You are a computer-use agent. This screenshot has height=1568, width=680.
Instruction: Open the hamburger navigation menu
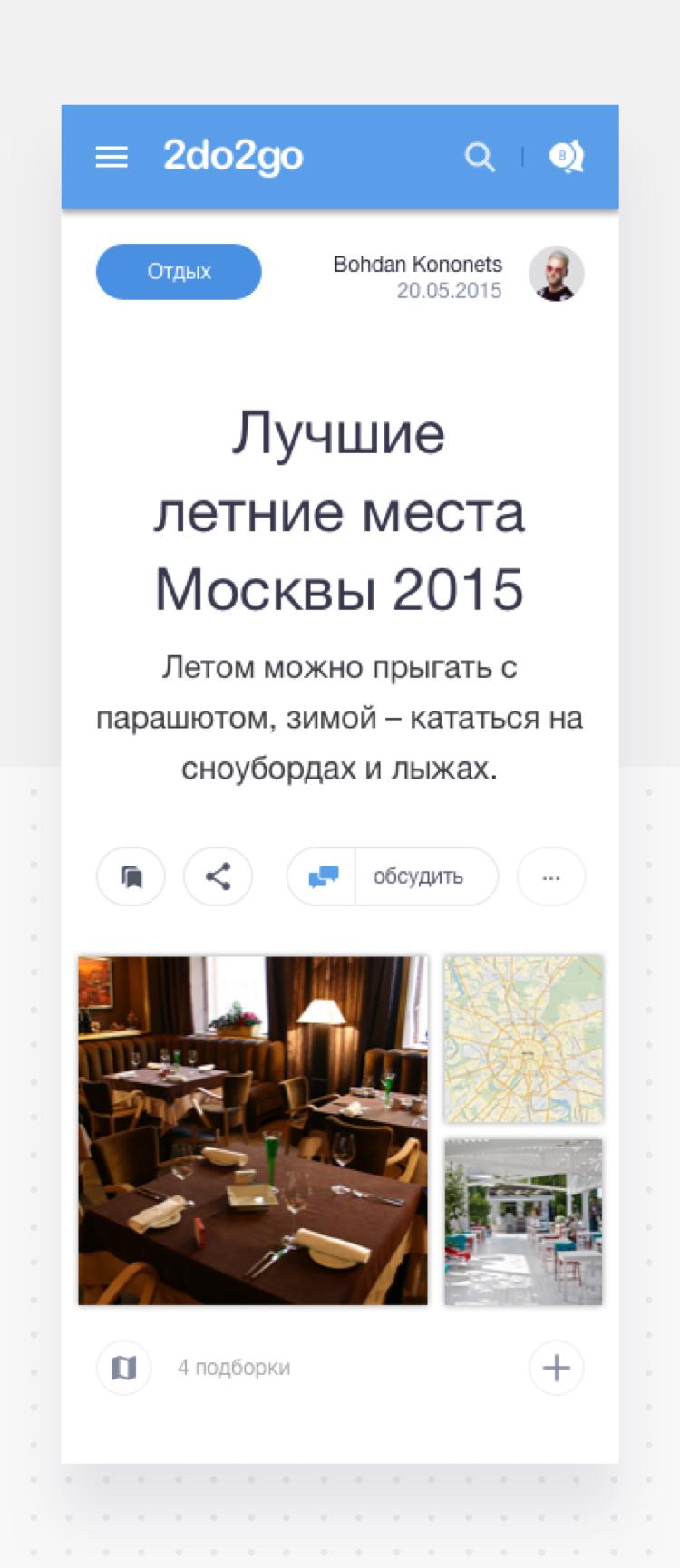[x=112, y=158]
